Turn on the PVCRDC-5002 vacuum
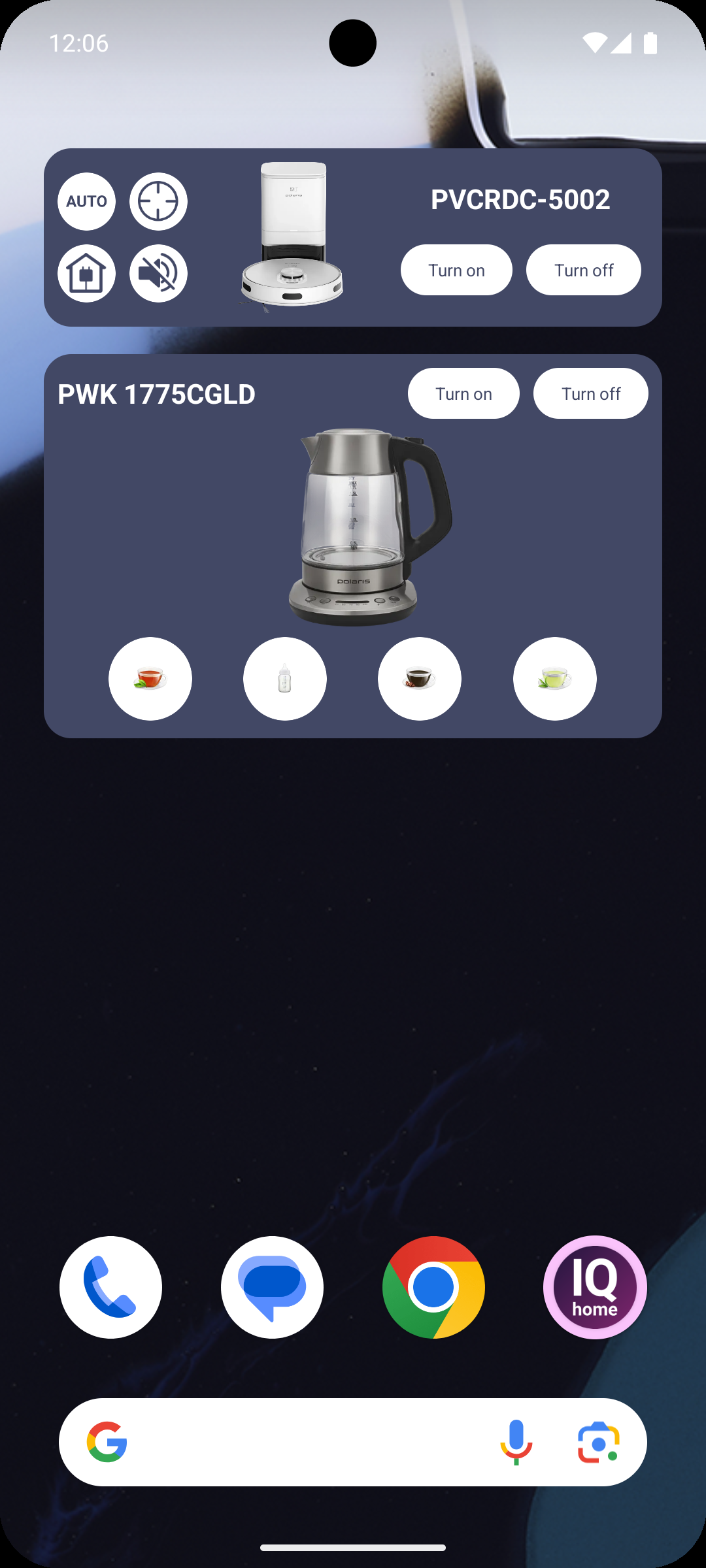The width and height of the screenshot is (706, 1568). [x=456, y=270]
